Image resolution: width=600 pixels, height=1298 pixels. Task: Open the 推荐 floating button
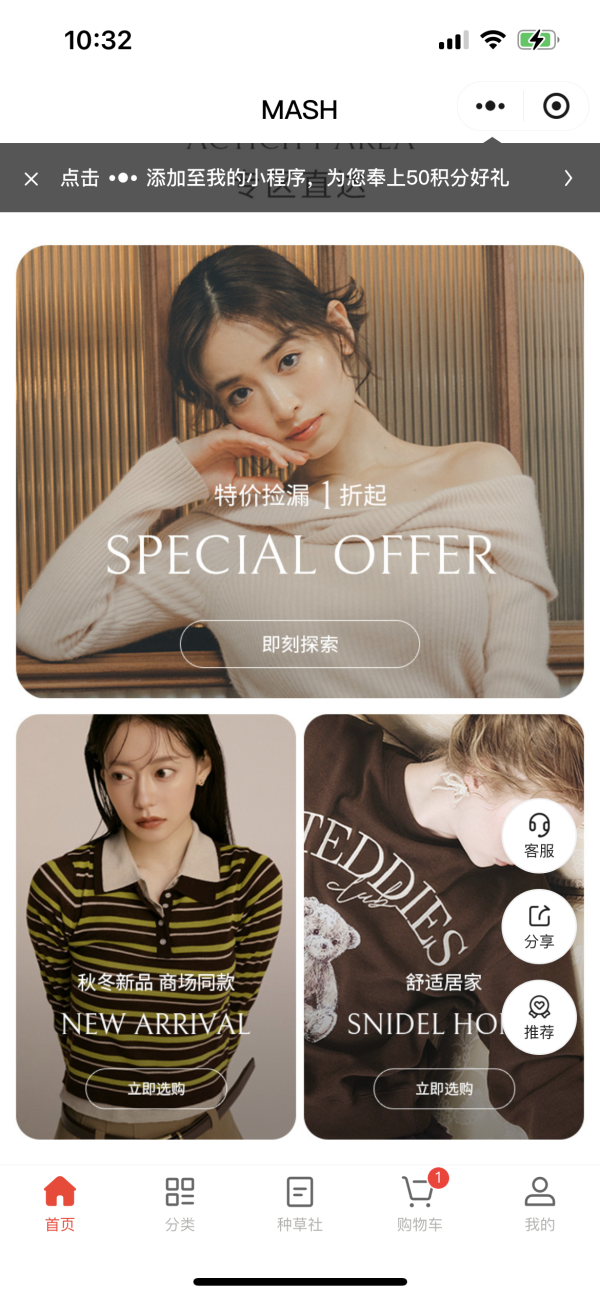click(x=539, y=1017)
